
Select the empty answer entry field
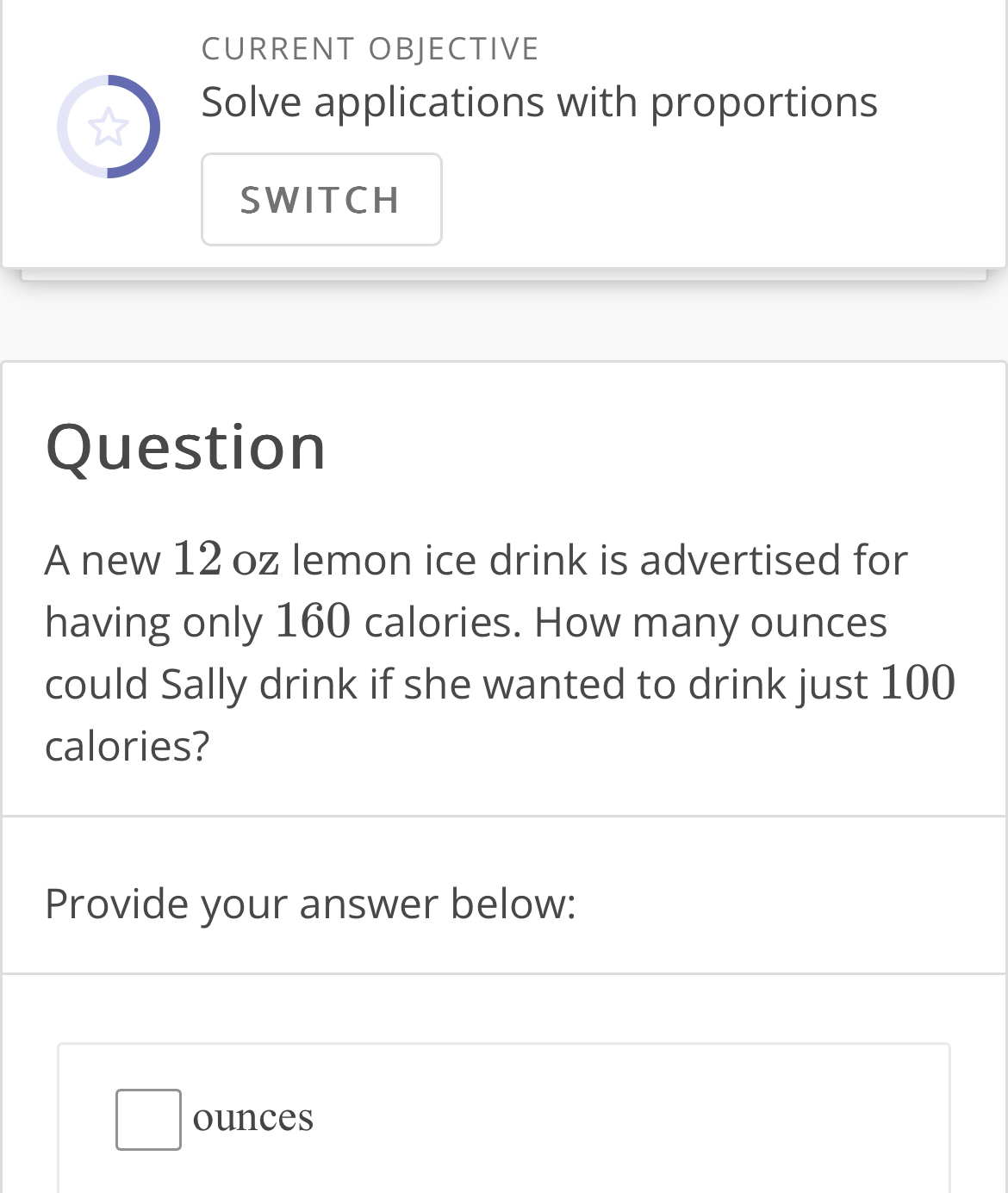click(148, 1120)
